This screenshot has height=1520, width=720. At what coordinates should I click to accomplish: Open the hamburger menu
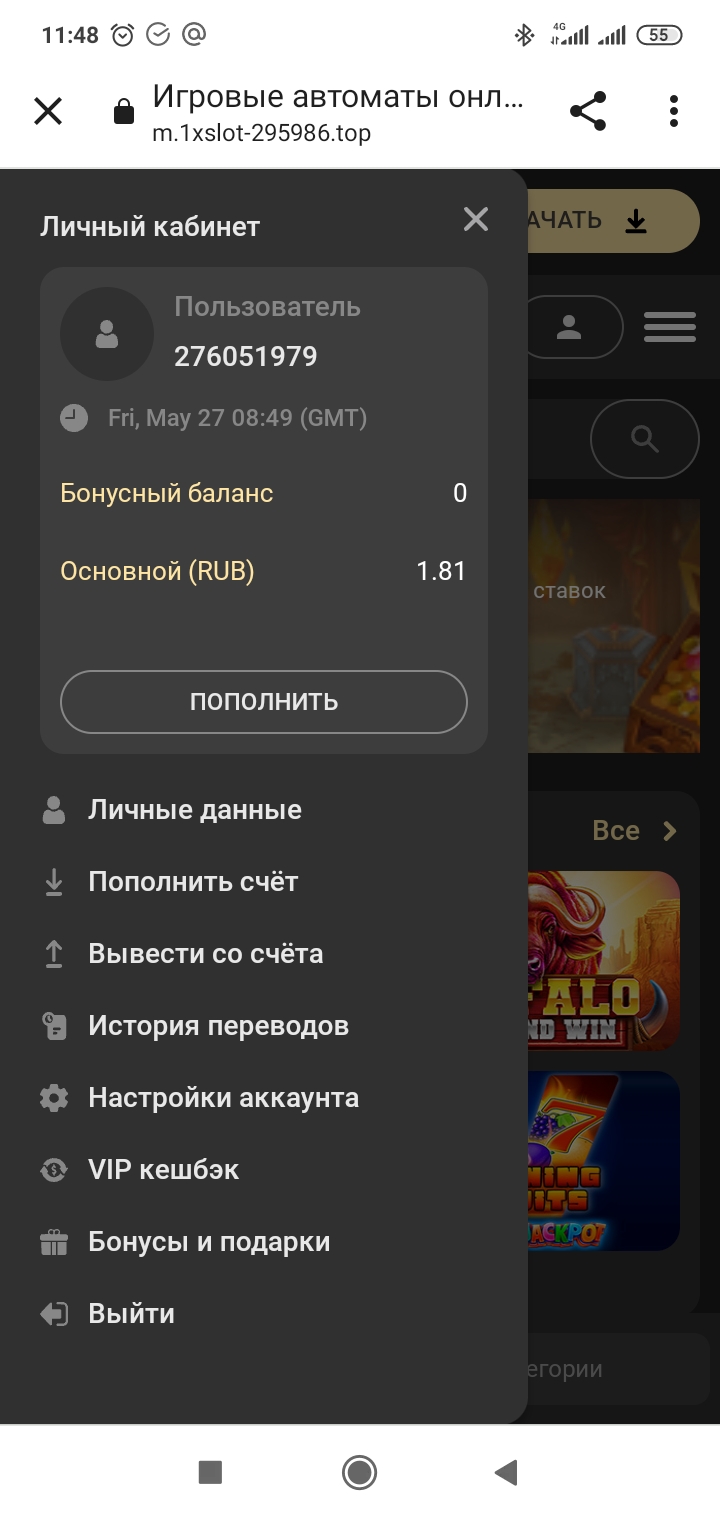click(x=670, y=327)
